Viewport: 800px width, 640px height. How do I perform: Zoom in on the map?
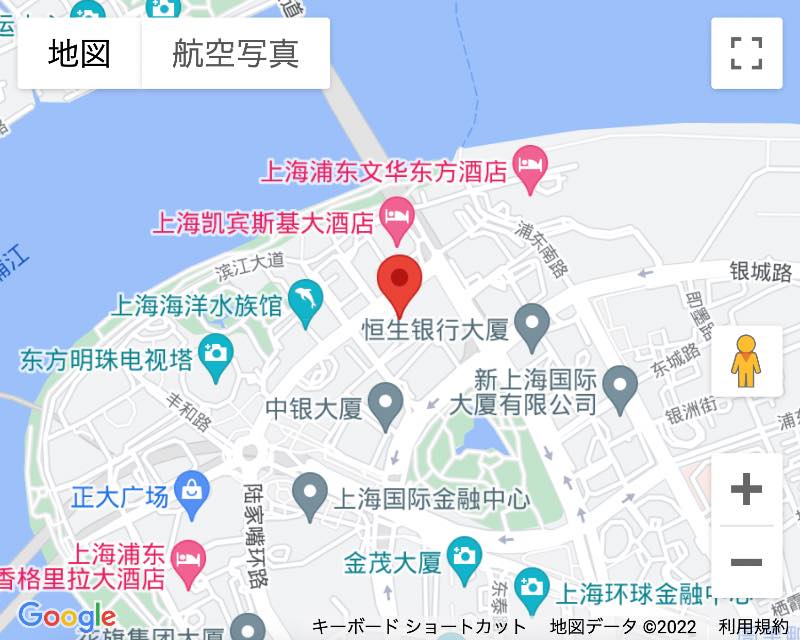(x=746, y=489)
